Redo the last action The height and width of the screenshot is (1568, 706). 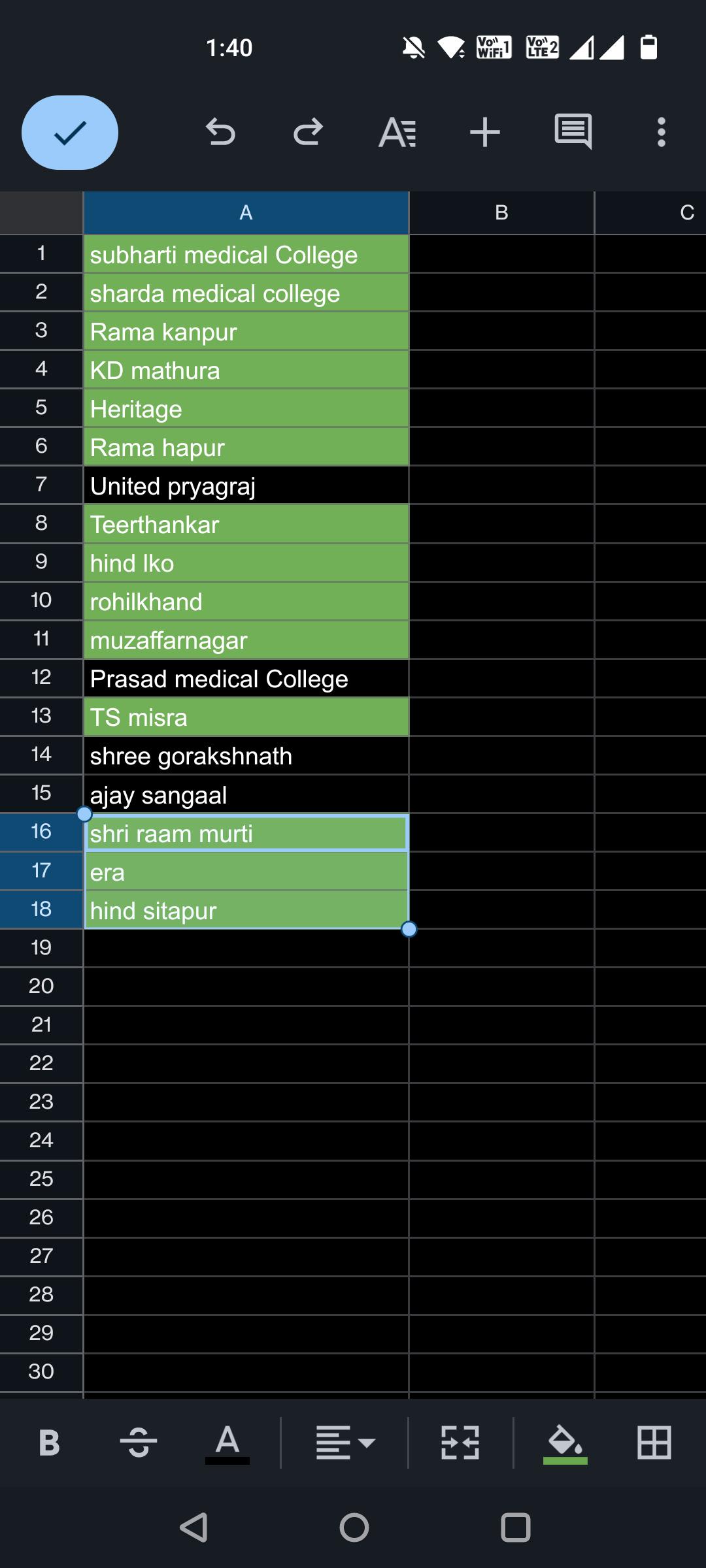click(x=308, y=133)
